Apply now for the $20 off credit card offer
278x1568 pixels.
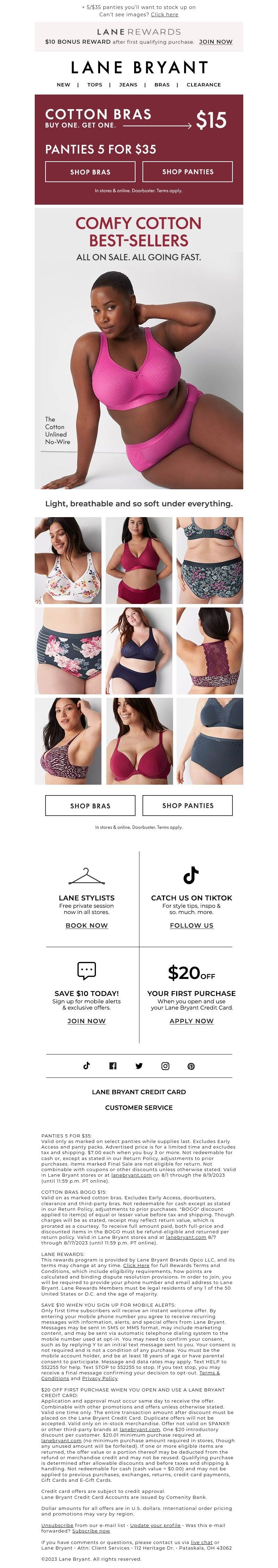[191, 1021]
